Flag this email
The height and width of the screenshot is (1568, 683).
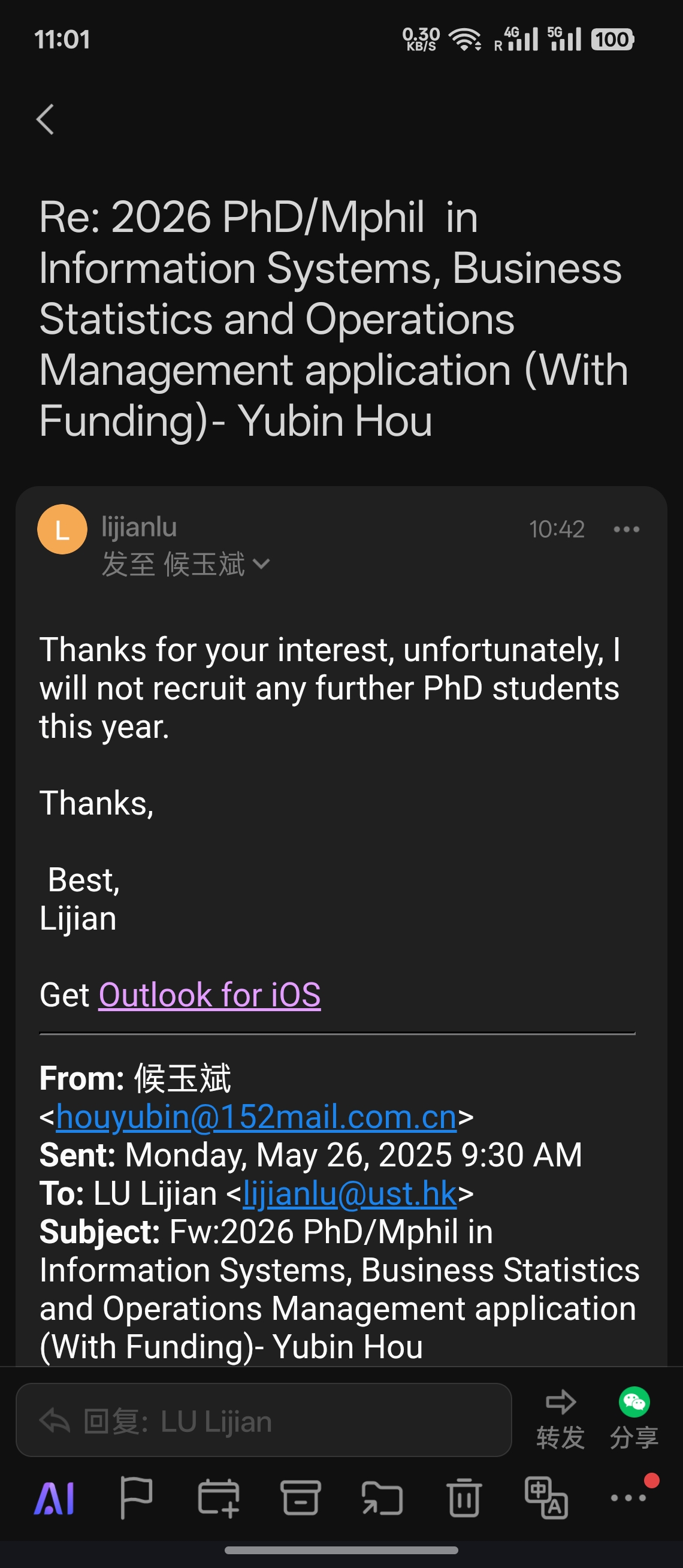click(136, 1498)
